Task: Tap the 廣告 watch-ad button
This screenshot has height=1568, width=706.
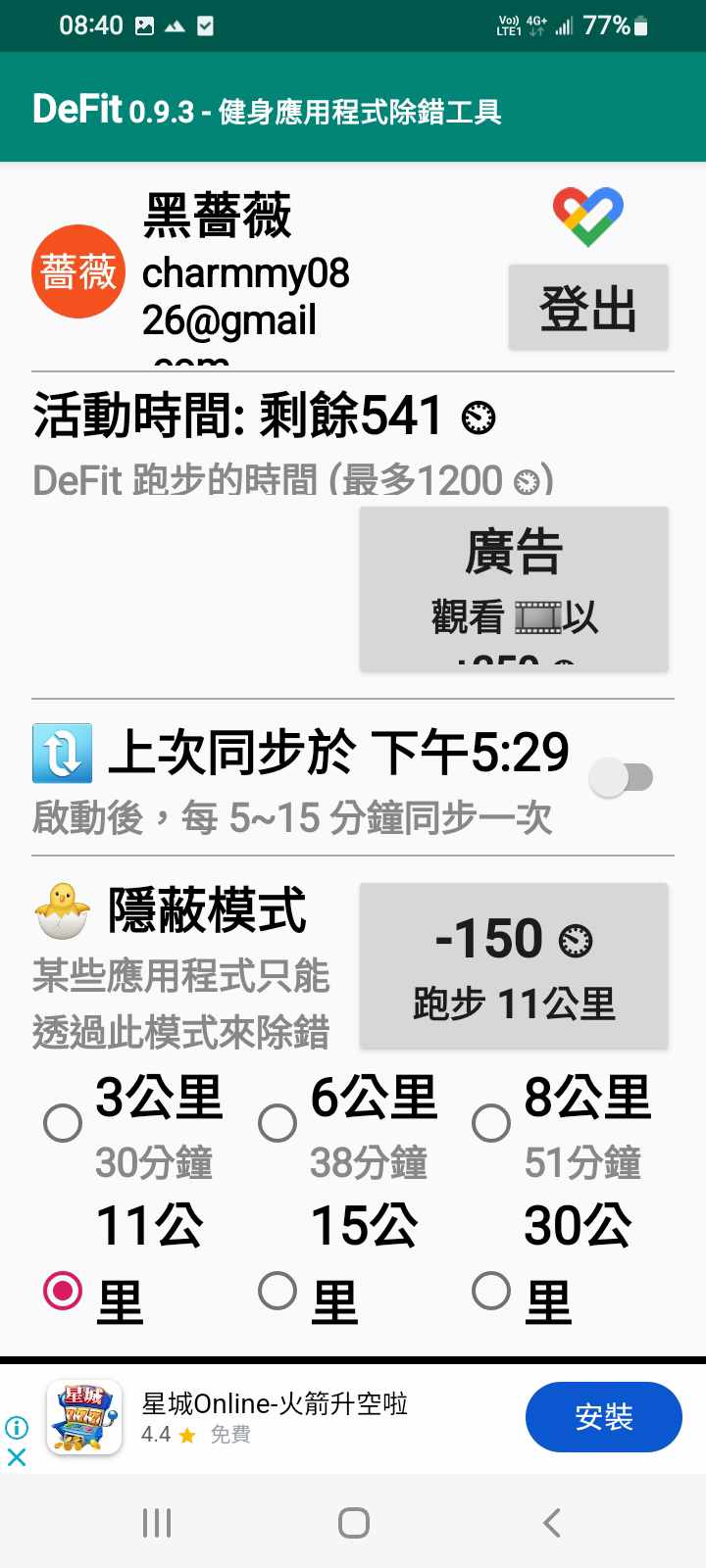Action: click(x=514, y=589)
